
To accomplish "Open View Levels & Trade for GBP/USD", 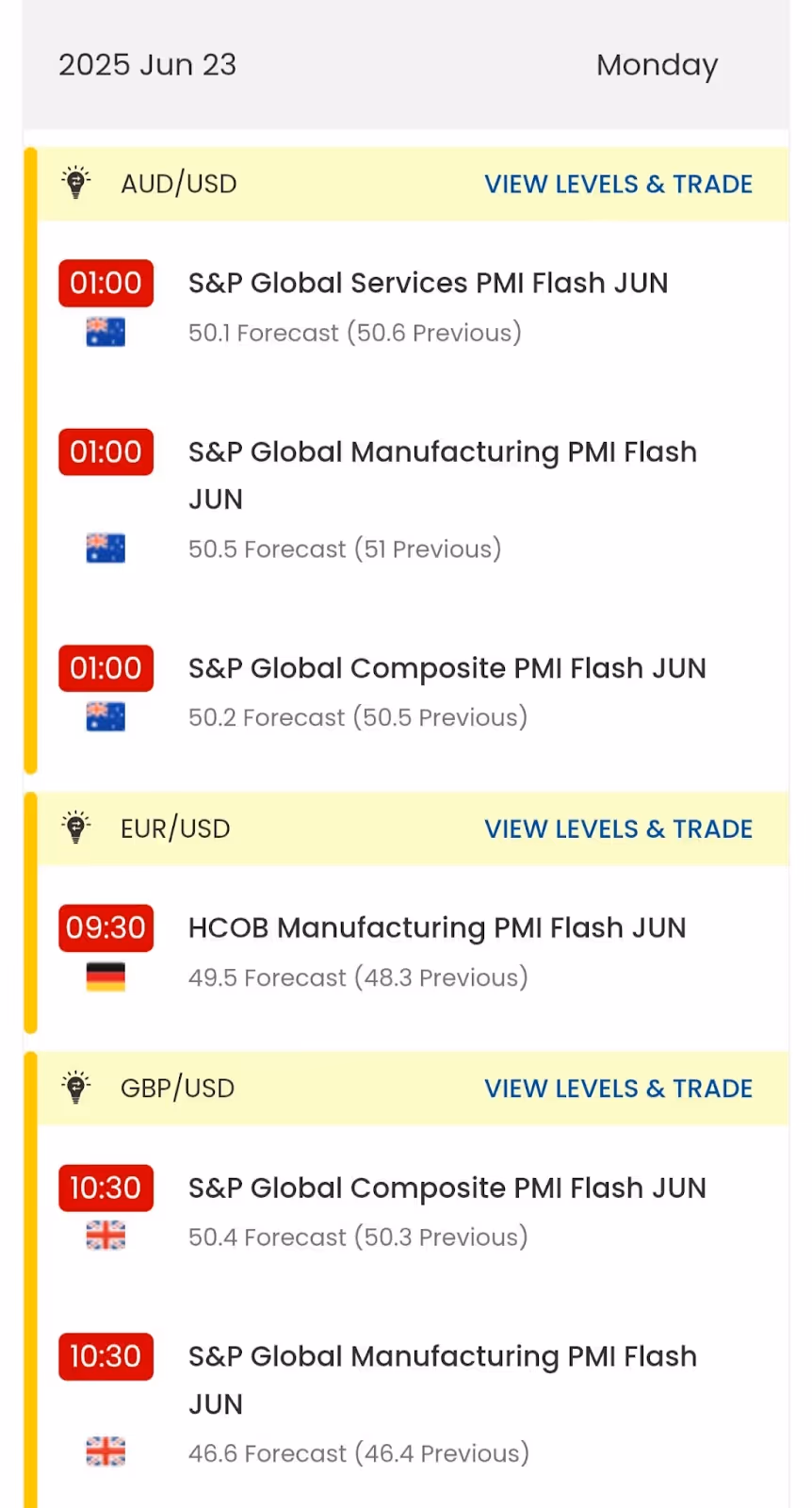I will [x=618, y=1088].
